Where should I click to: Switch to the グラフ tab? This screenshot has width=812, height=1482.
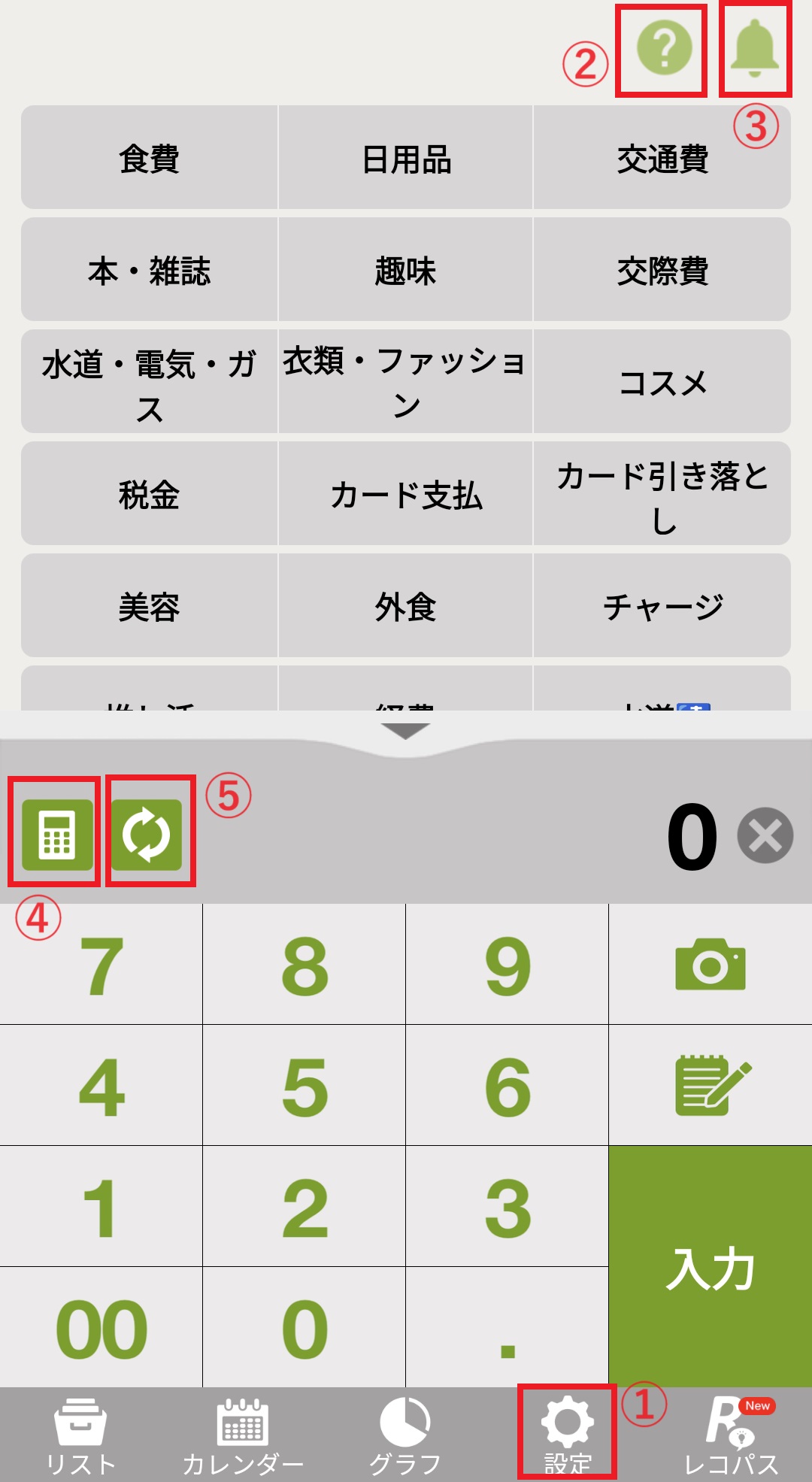coord(404,1436)
